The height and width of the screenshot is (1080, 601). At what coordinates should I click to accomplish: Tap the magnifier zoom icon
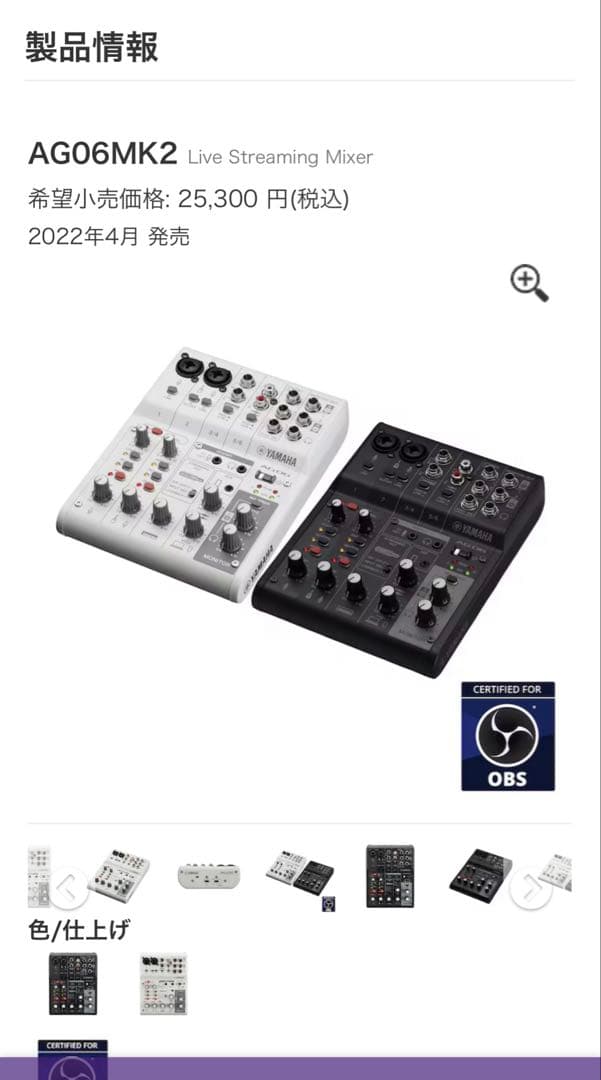tap(529, 284)
